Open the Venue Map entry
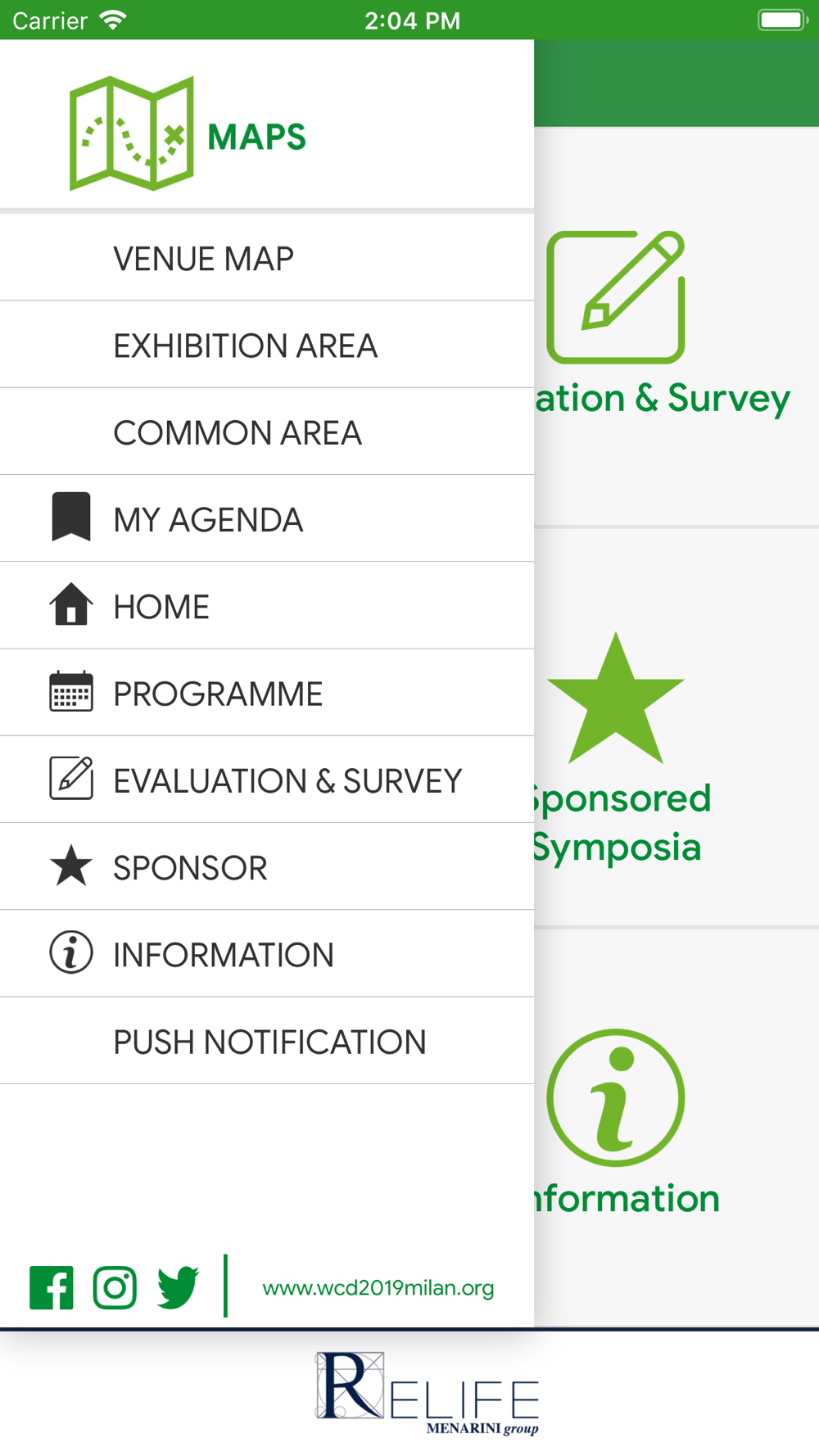The width and height of the screenshot is (819, 1456). point(267,258)
